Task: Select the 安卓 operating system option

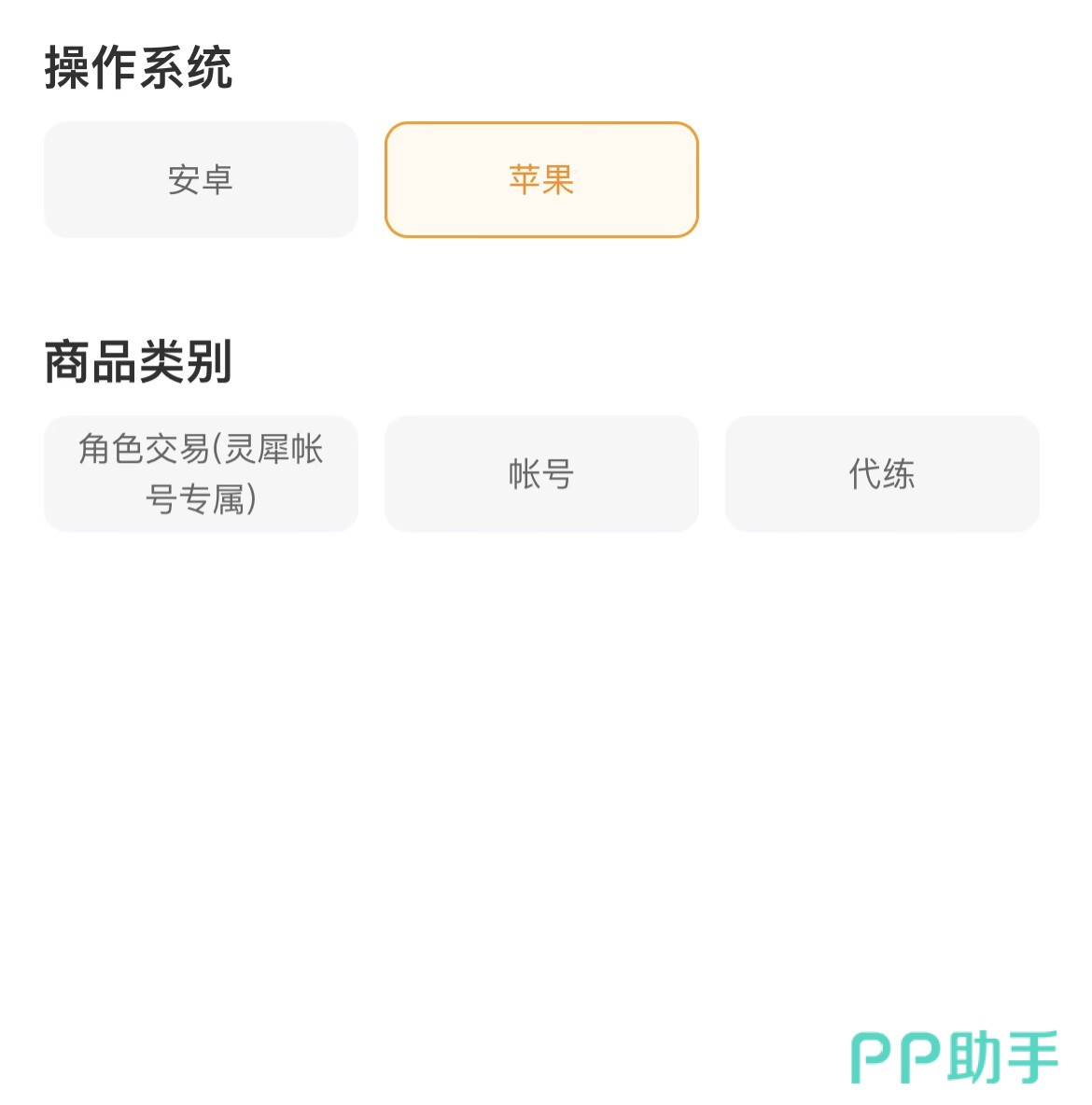Action: click(201, 179)
